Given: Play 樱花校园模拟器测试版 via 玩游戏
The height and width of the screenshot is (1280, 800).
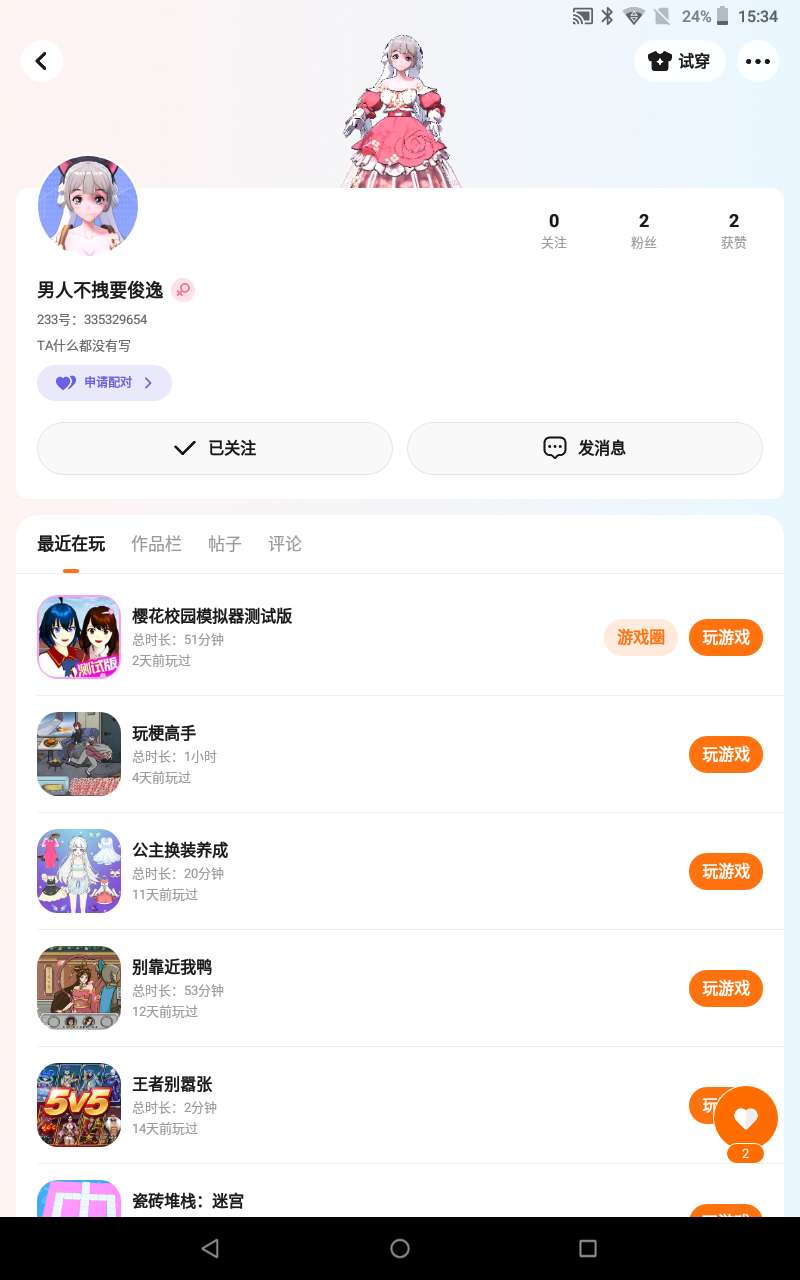Looking at the screenshot, I should pos(726,637).
